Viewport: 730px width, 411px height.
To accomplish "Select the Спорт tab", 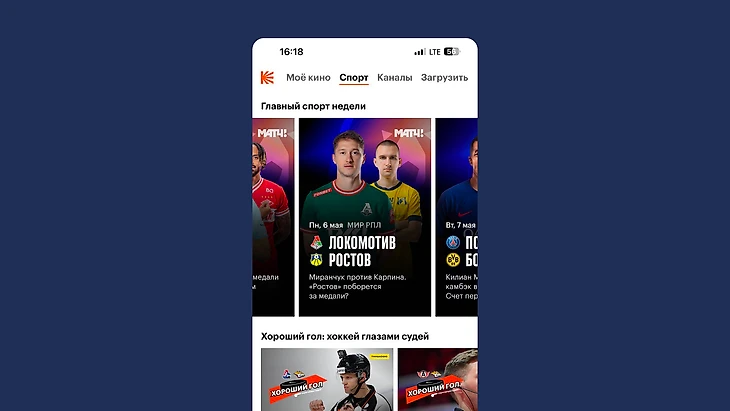I will [x=353, y=78].
